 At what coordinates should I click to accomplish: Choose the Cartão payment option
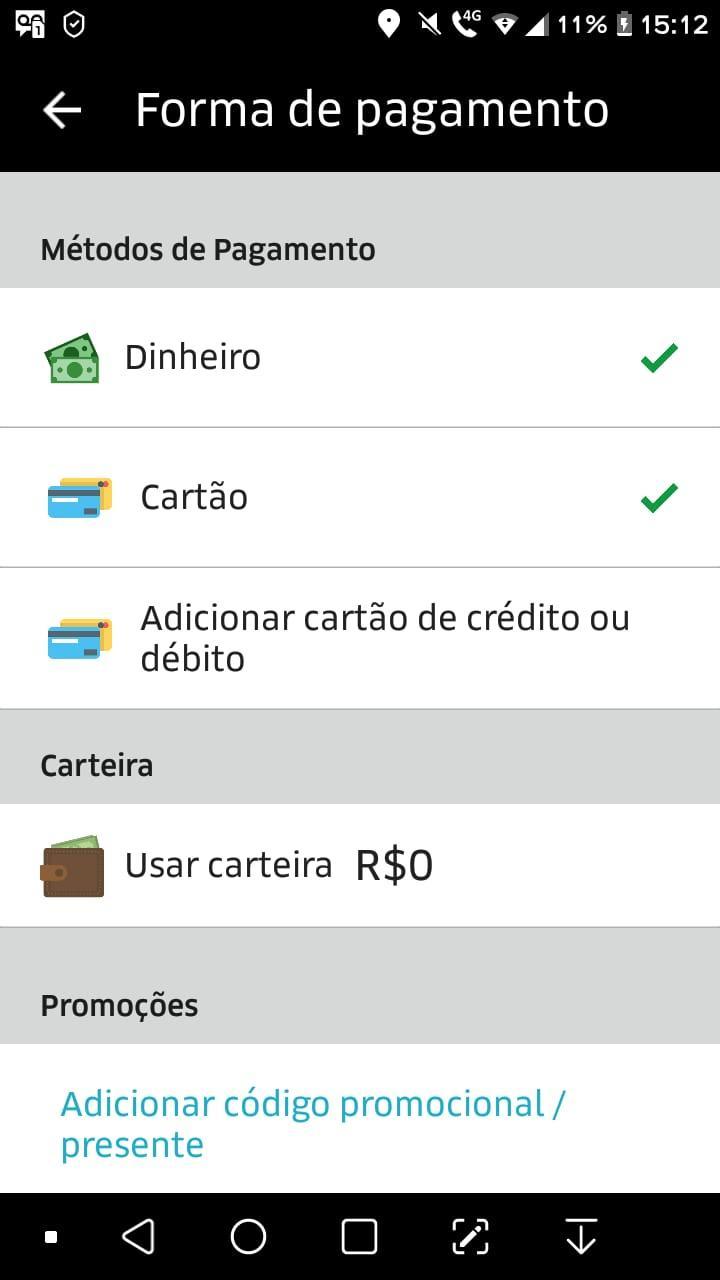pyautogui.click(x=360, y=497)
